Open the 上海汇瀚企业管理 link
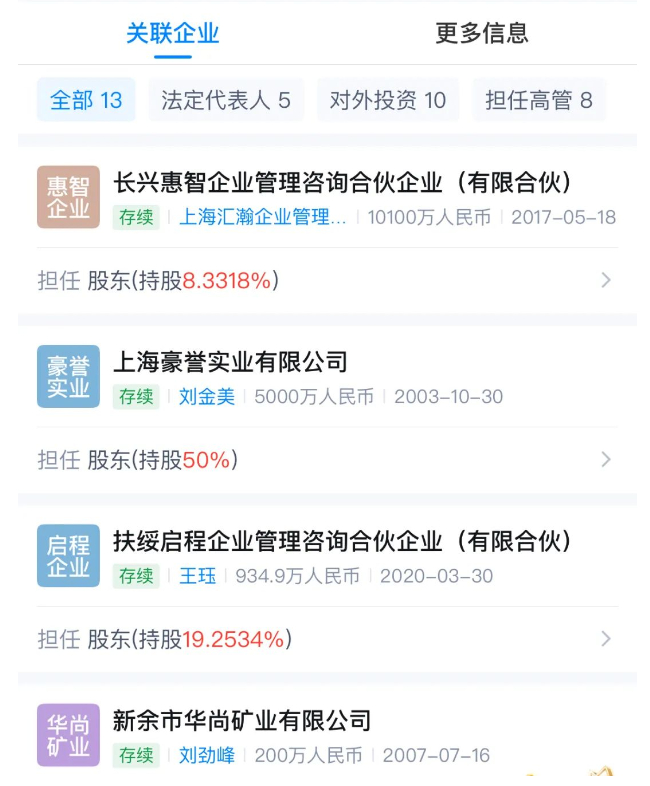The height and width of the screenshot is (786, 650). pos(262,217)
